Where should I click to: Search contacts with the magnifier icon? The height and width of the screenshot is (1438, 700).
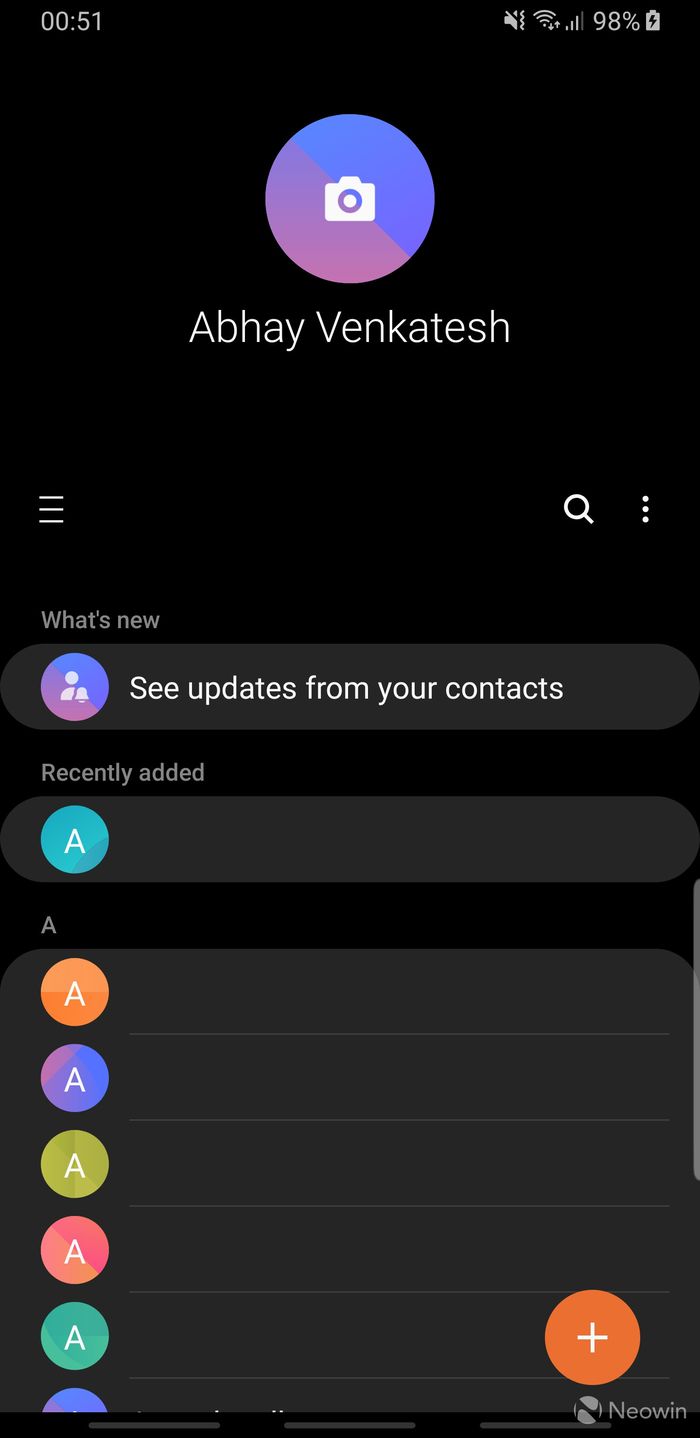578,510
